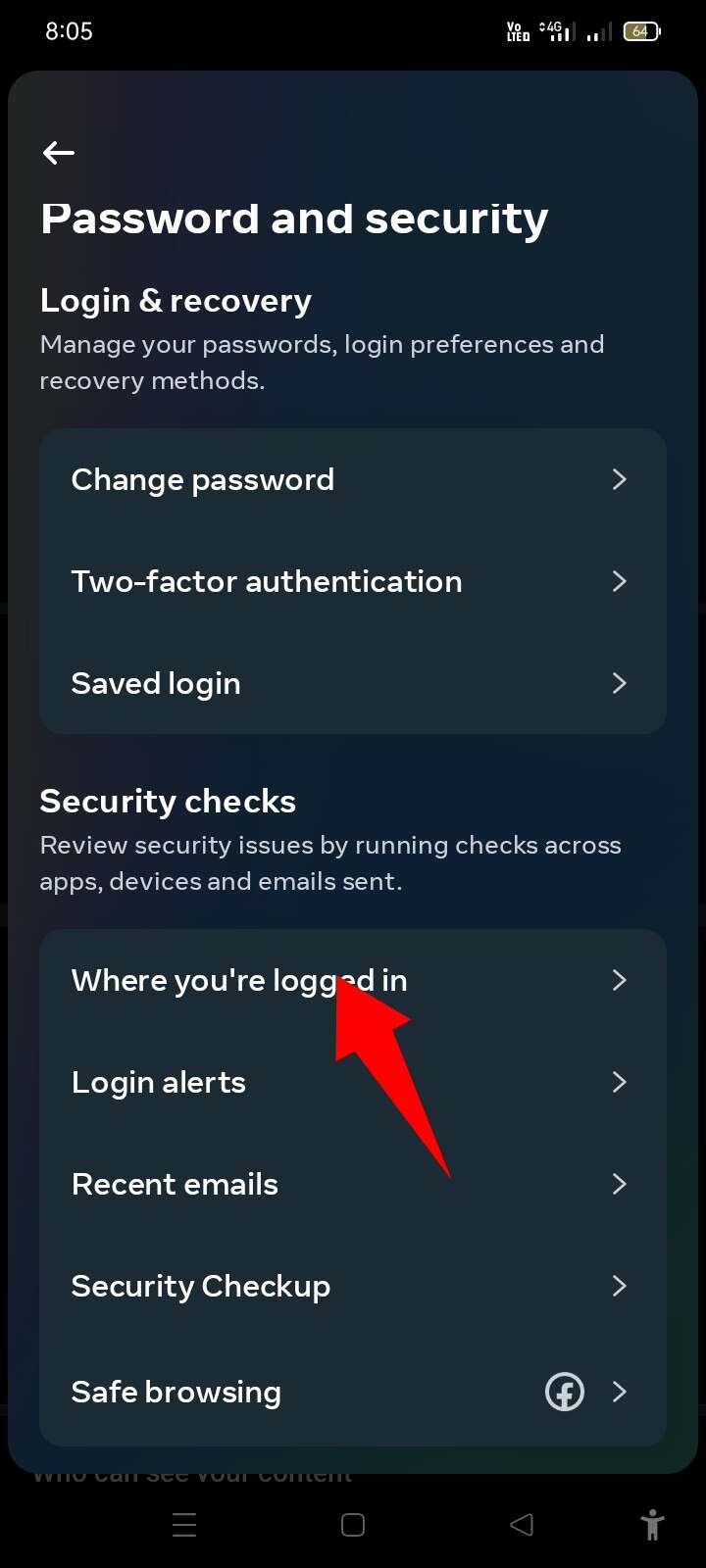
Task: Expand the Two-factor authentication section
Action: [x=353, y=581]
